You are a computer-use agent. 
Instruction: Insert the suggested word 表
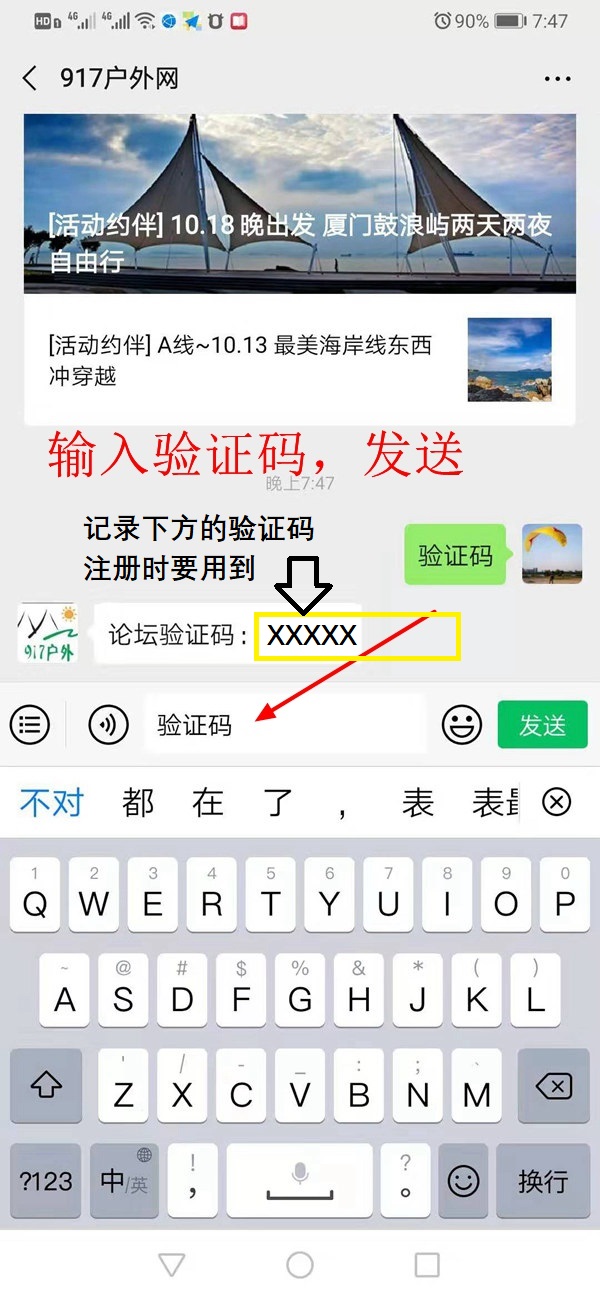pos(418,802)
